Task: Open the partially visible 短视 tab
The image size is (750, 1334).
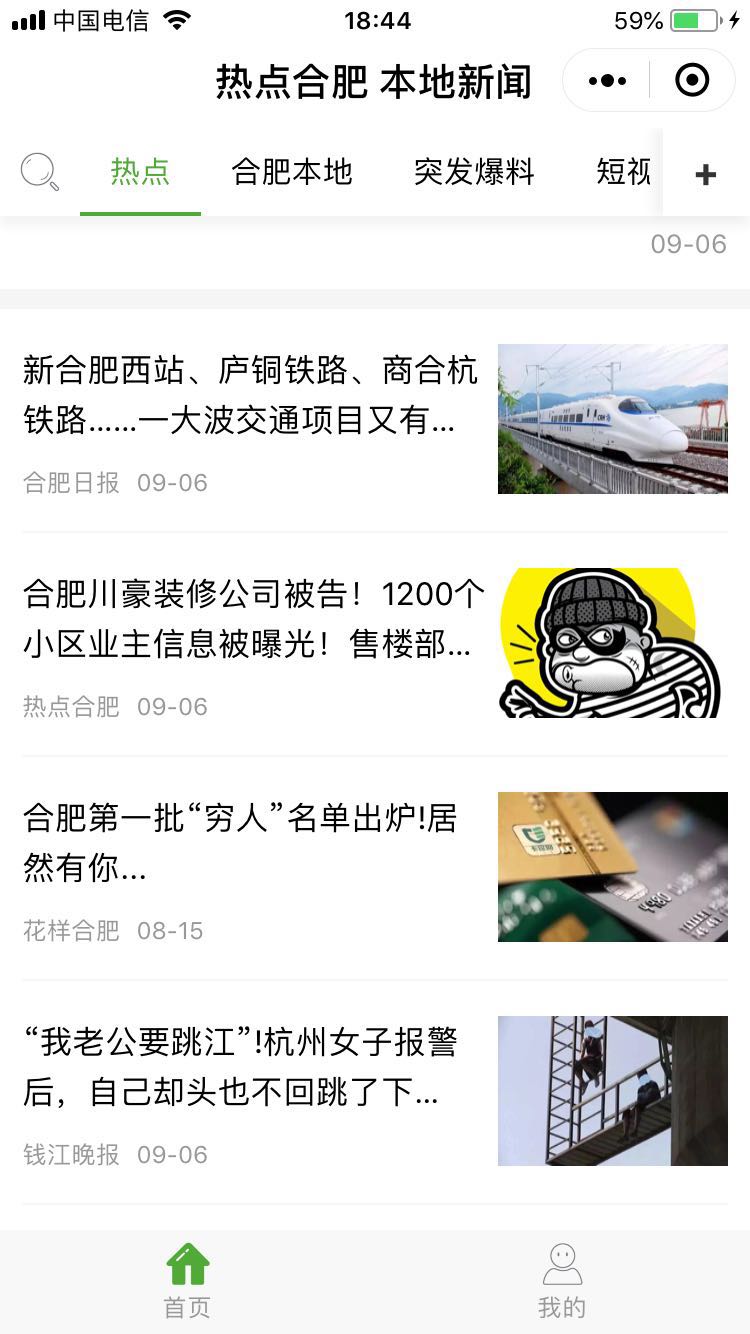Action: click(624, 172)
